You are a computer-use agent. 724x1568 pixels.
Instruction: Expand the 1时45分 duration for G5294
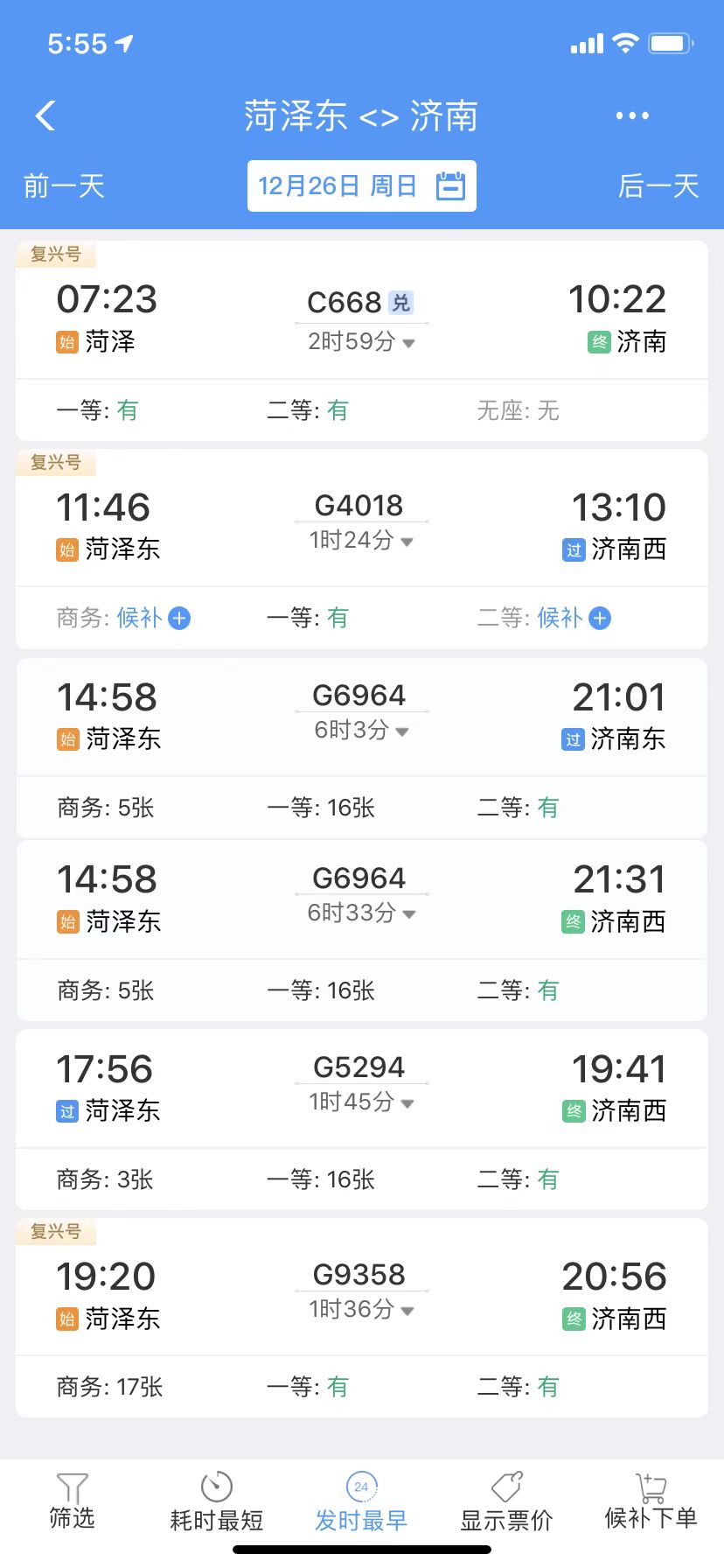coord(361,1102)
